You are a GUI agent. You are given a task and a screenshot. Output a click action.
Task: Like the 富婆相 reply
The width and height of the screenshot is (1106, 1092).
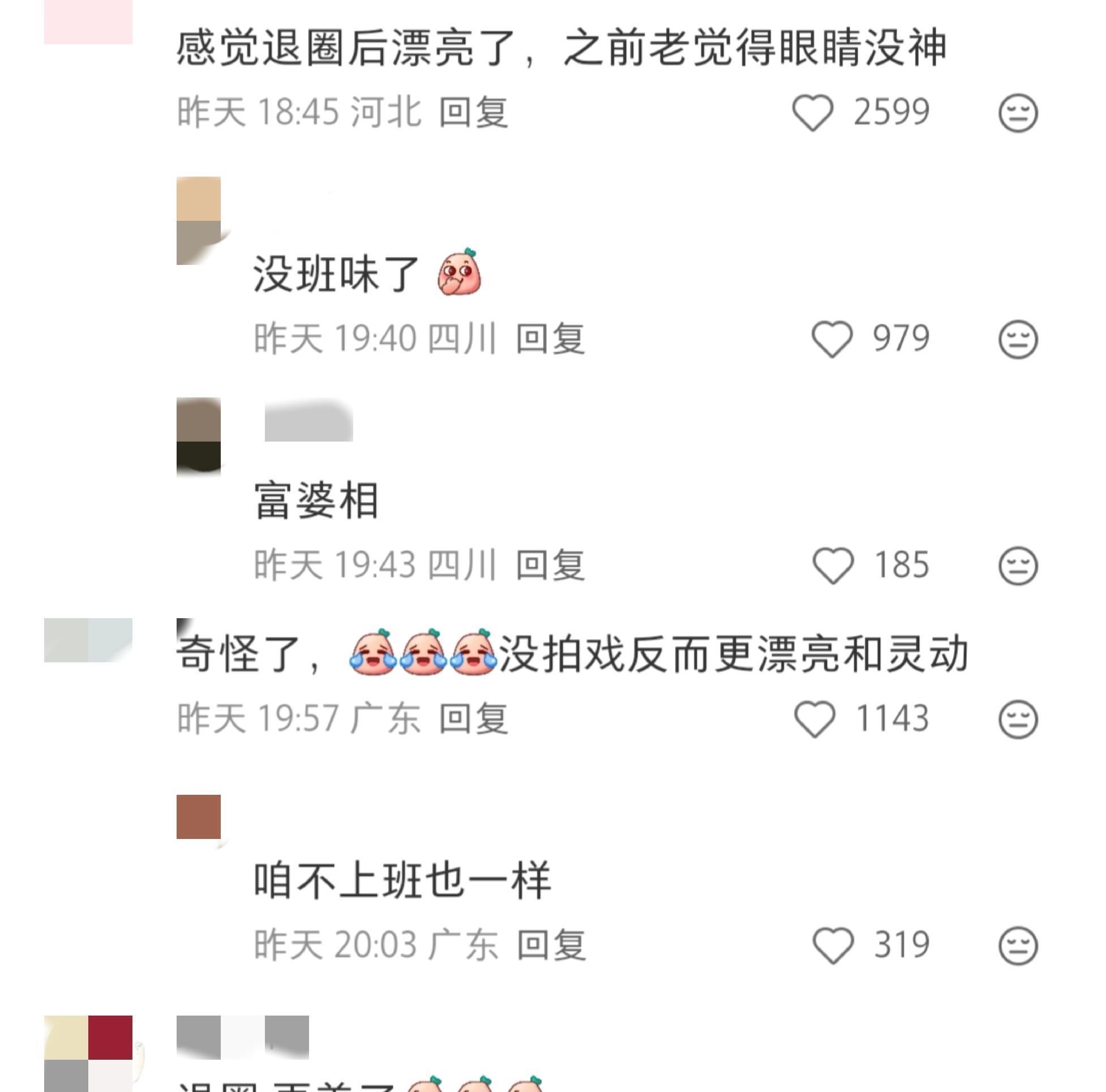coord(833,565)
